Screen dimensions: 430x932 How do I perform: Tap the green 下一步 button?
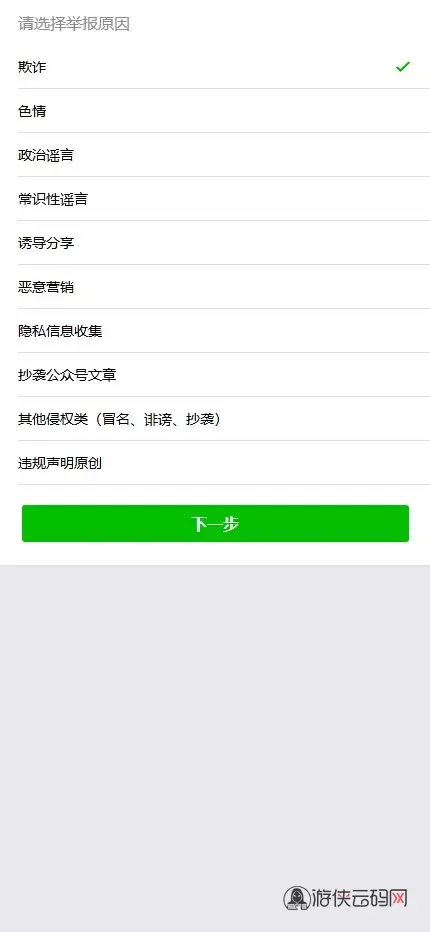(215, 524)
